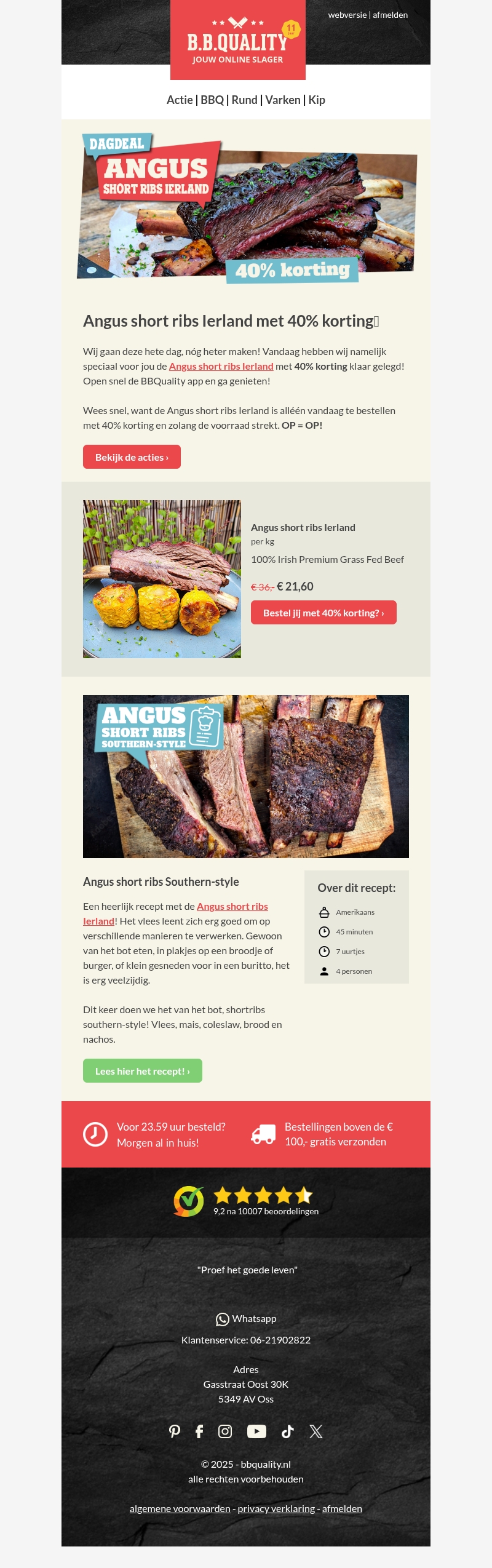492x1568 pixels.
Task: Open the Varken category
Action: (x=282, y=100)
